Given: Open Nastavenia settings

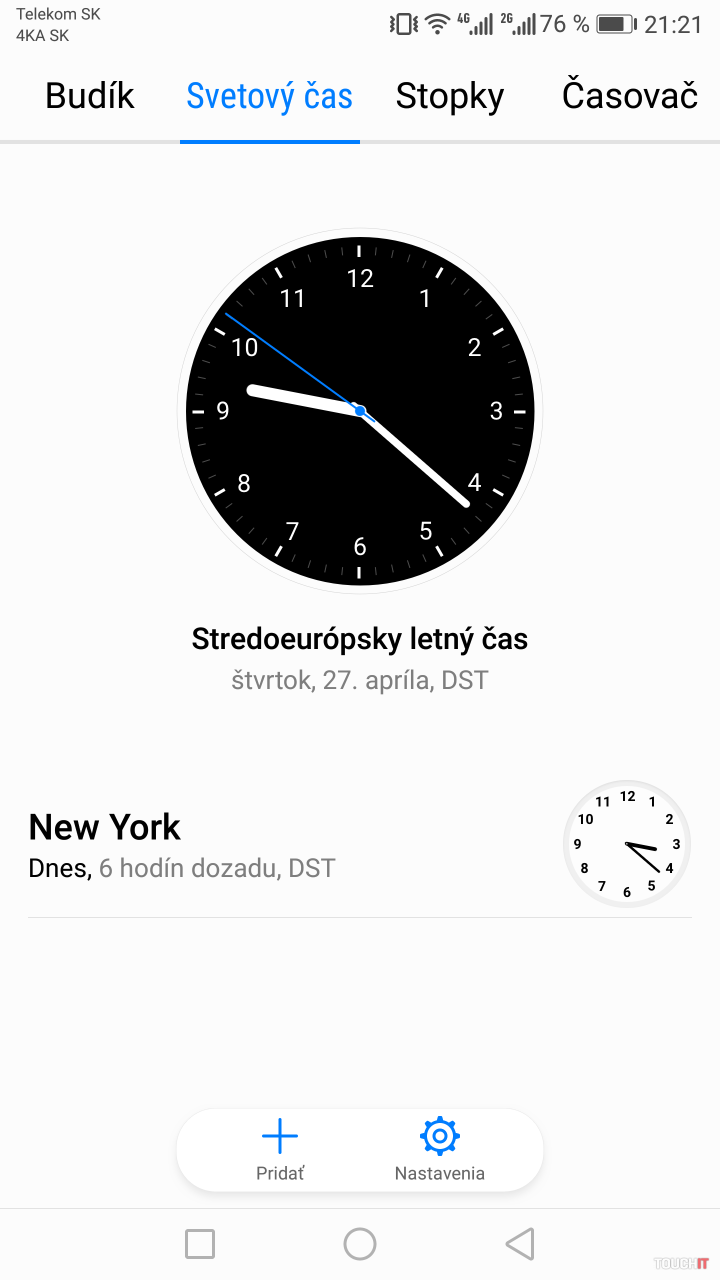Looking at the screenshot, I should (440, 1150).
